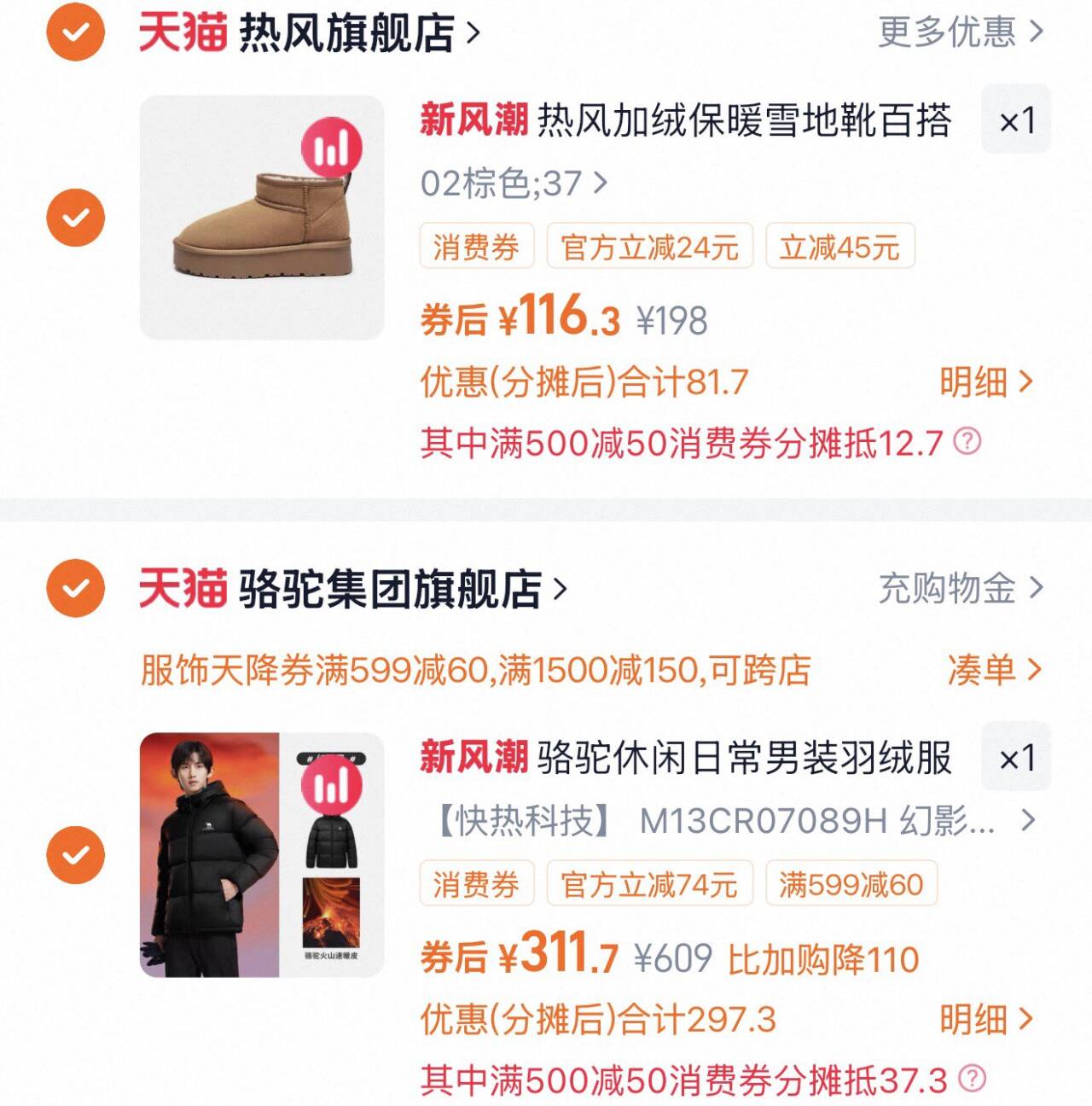The image size is (1092, 1106).
Task: Uncheck the 骆驼集团旗舰店 store checkbox
Action: [x=75, y=588]
